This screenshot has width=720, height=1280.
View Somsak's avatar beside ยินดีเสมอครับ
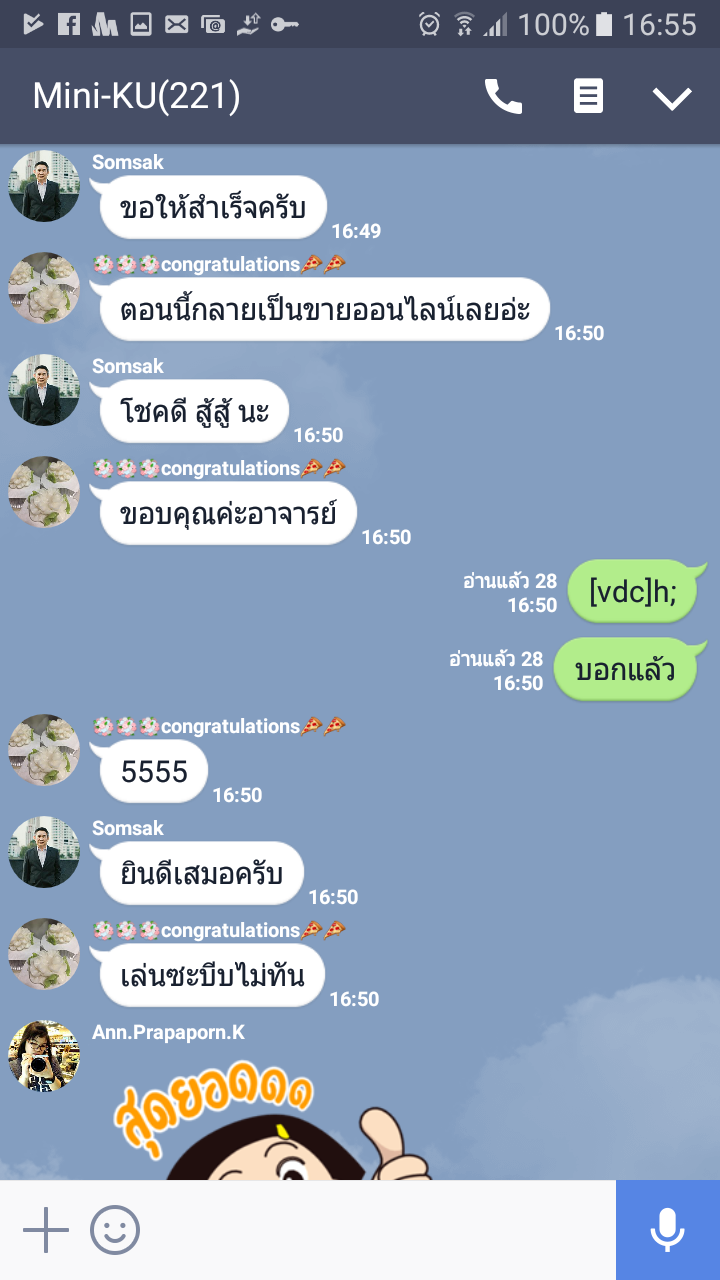coord(44,852)
